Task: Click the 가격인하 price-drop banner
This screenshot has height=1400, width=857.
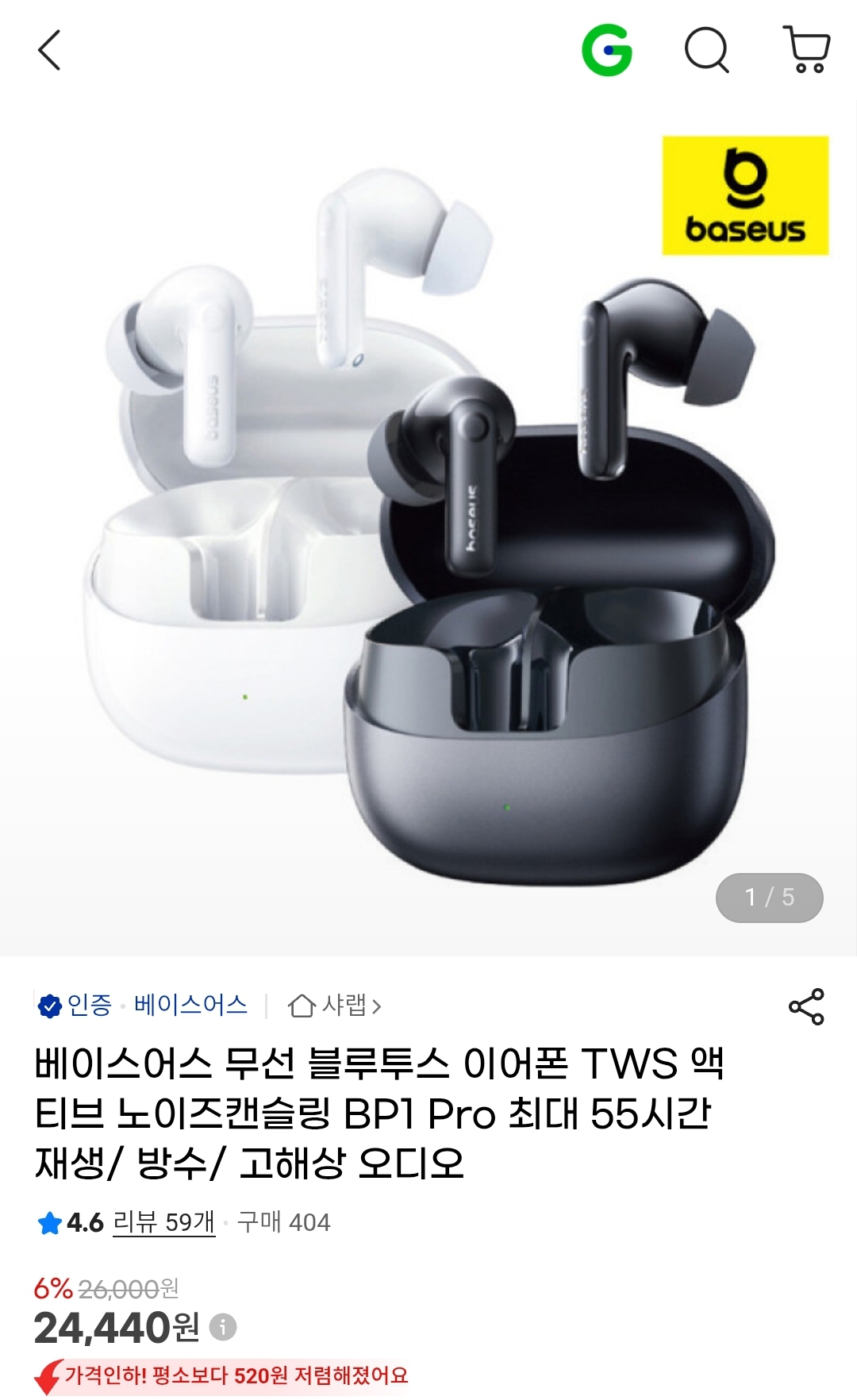Action: [238, 1375]
